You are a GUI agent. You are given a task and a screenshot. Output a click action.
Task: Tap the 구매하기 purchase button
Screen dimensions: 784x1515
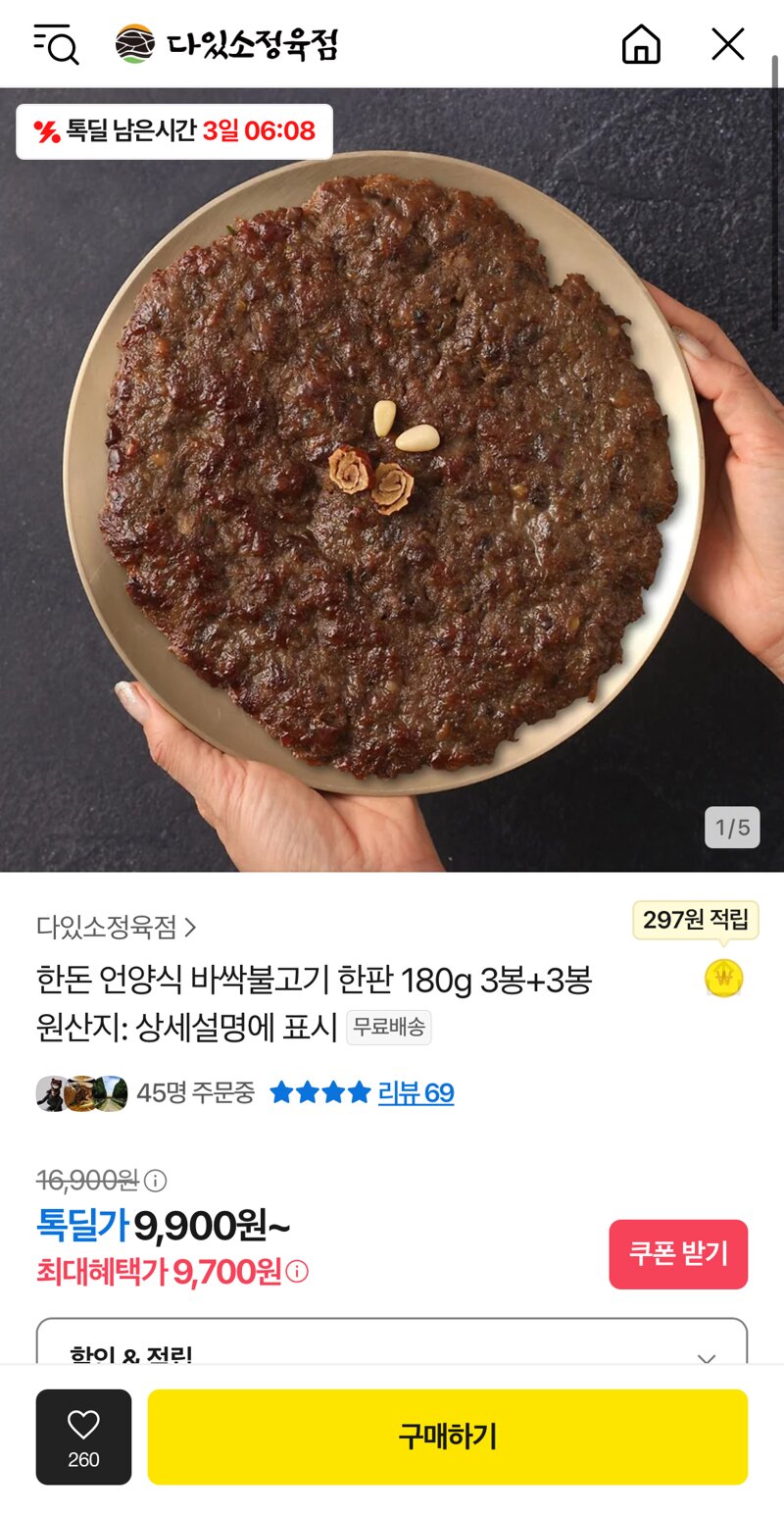pyautogui.click(x=447, y=1437)
